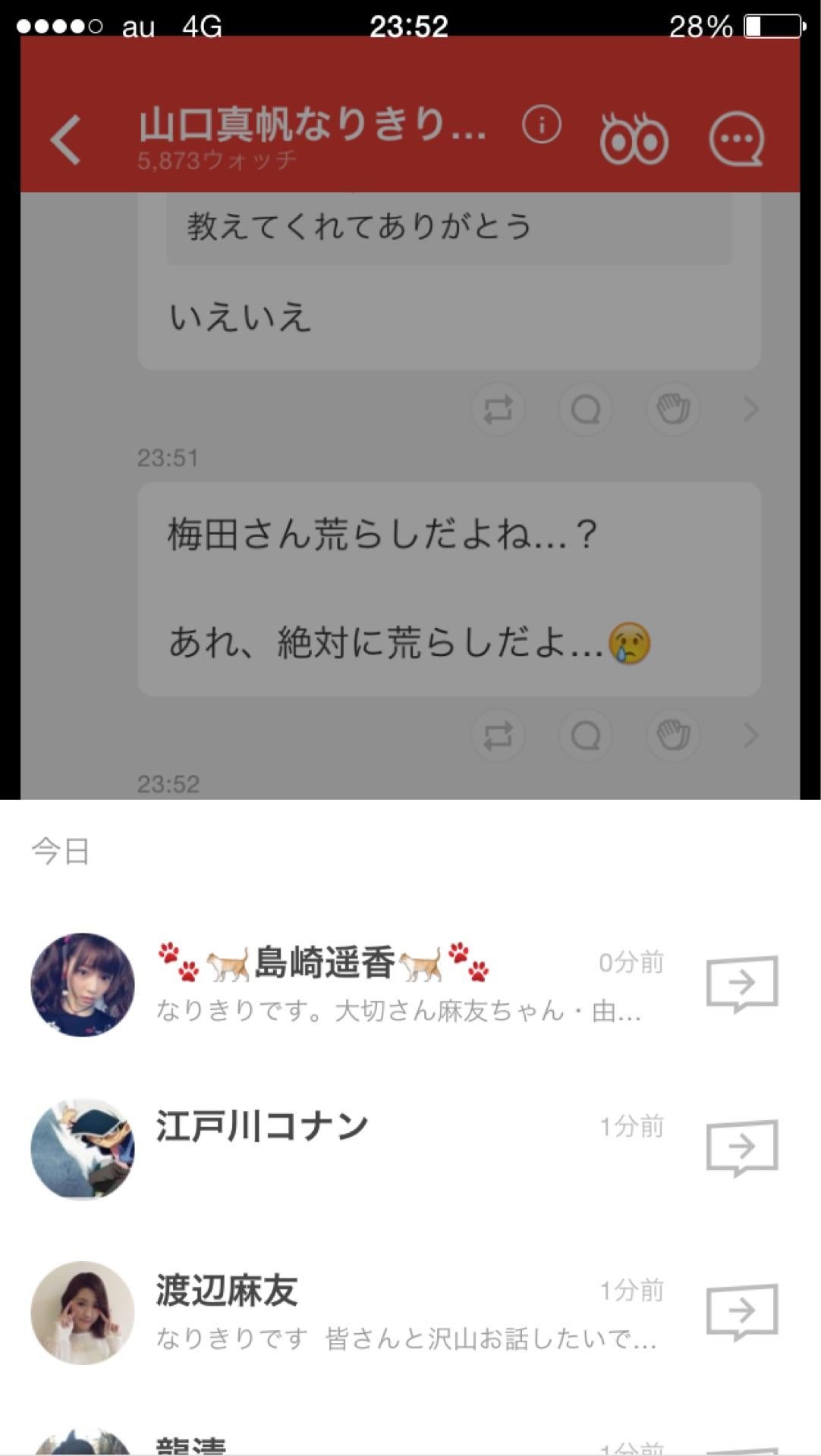Give a clap to the いえいえ message
This screenshot has height=1456, width=821.
point(672,409)
